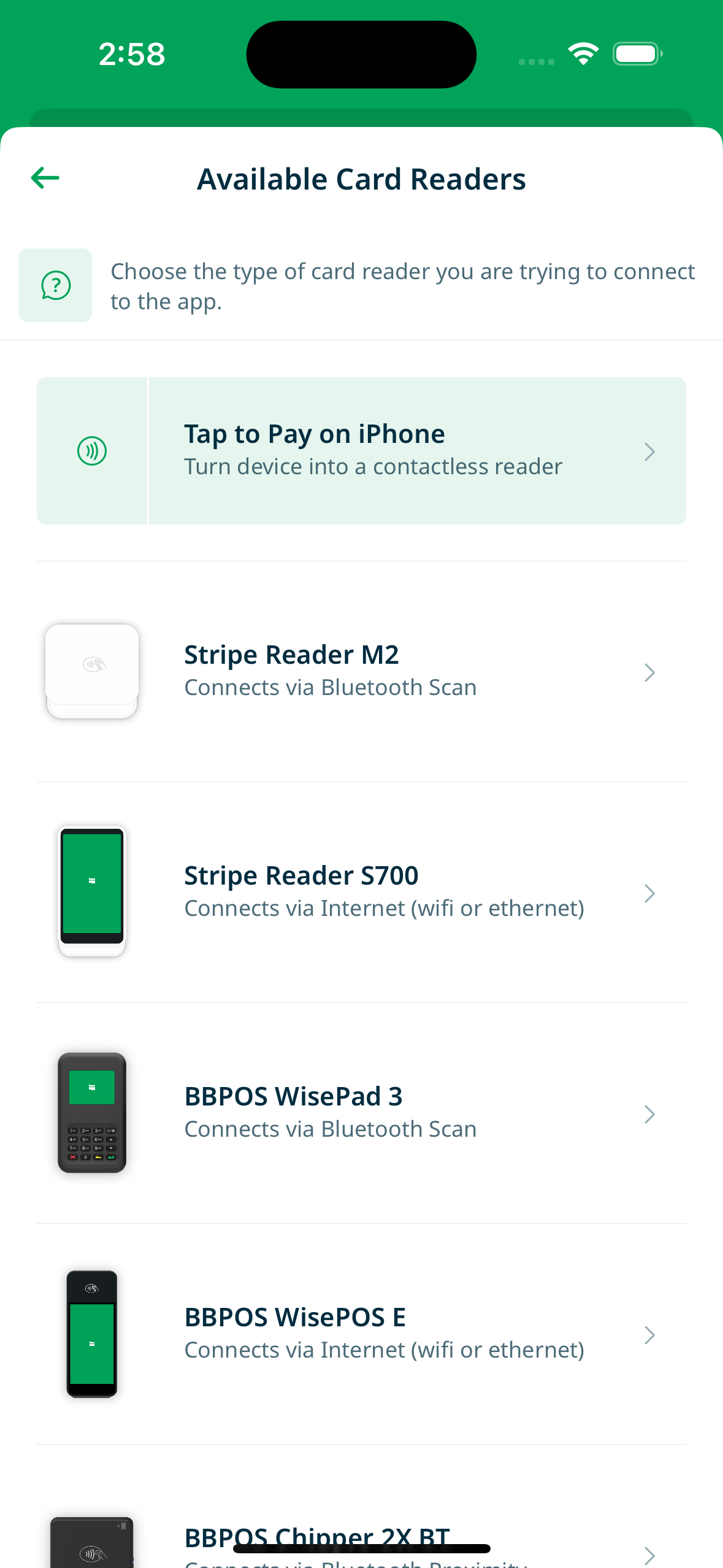This screenshot has height=1568, width=723.
Task: Choose Stripe Reader M2
Action: click(x=361, y=671)
